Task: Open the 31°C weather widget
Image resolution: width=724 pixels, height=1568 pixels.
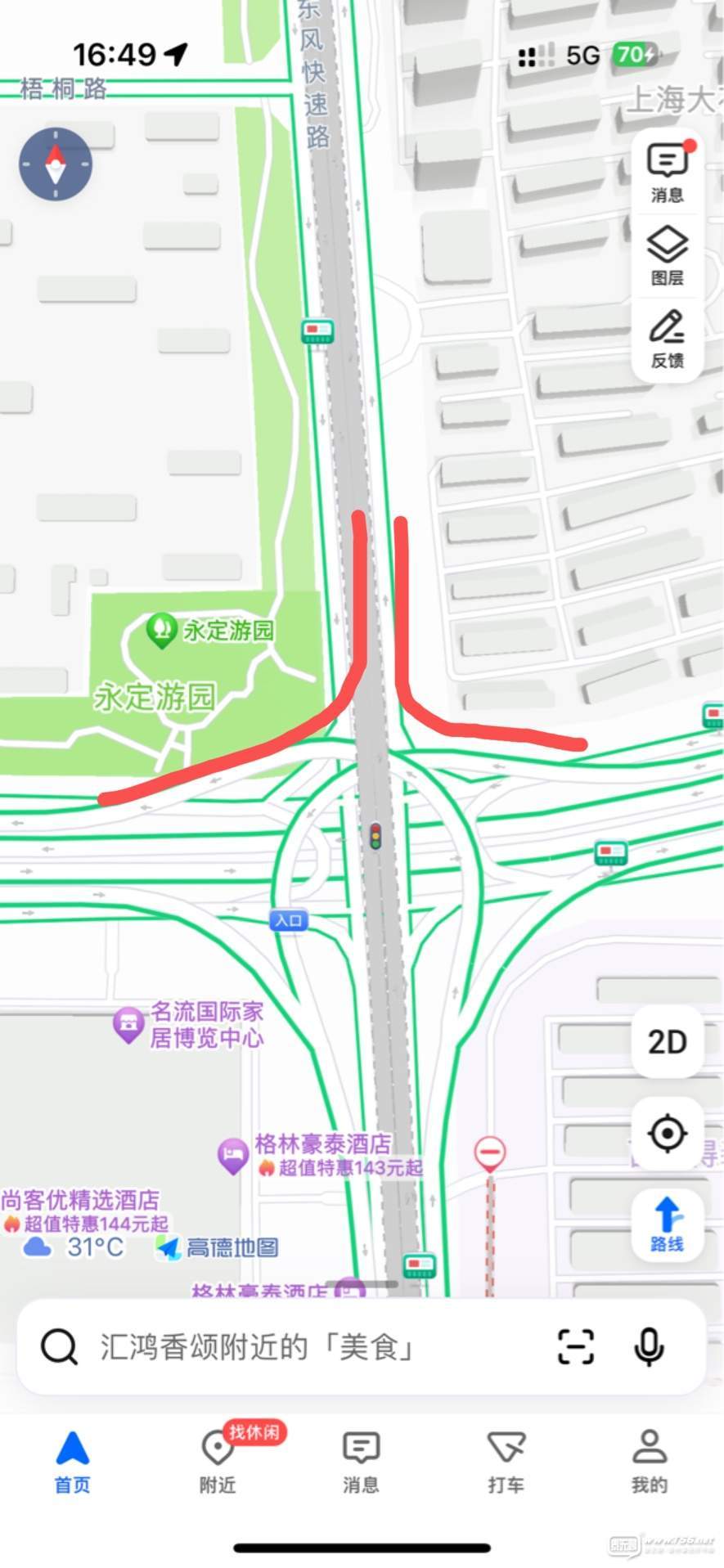Action: coord(74,1247)
